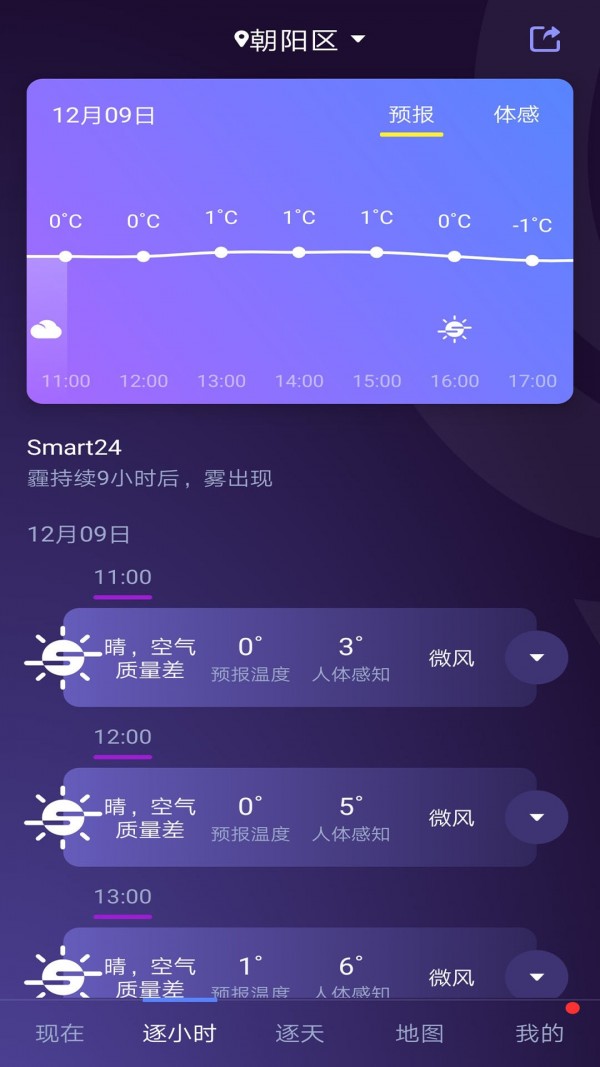Switch to the 体感 chart tab
Screen dimensions: 600x1067
516,115
